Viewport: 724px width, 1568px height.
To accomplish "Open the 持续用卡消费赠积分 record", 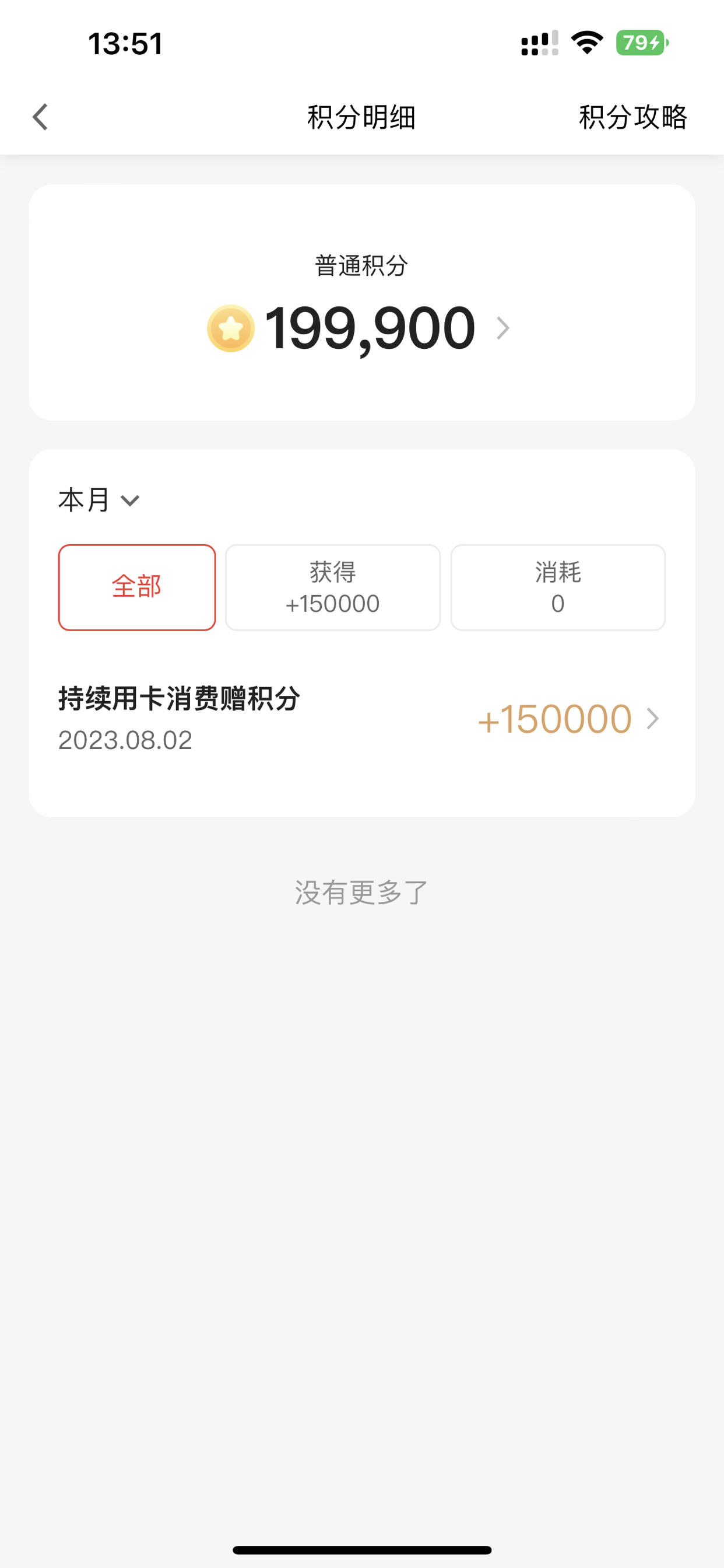I will pyautogui.click(x=361, y=719).
